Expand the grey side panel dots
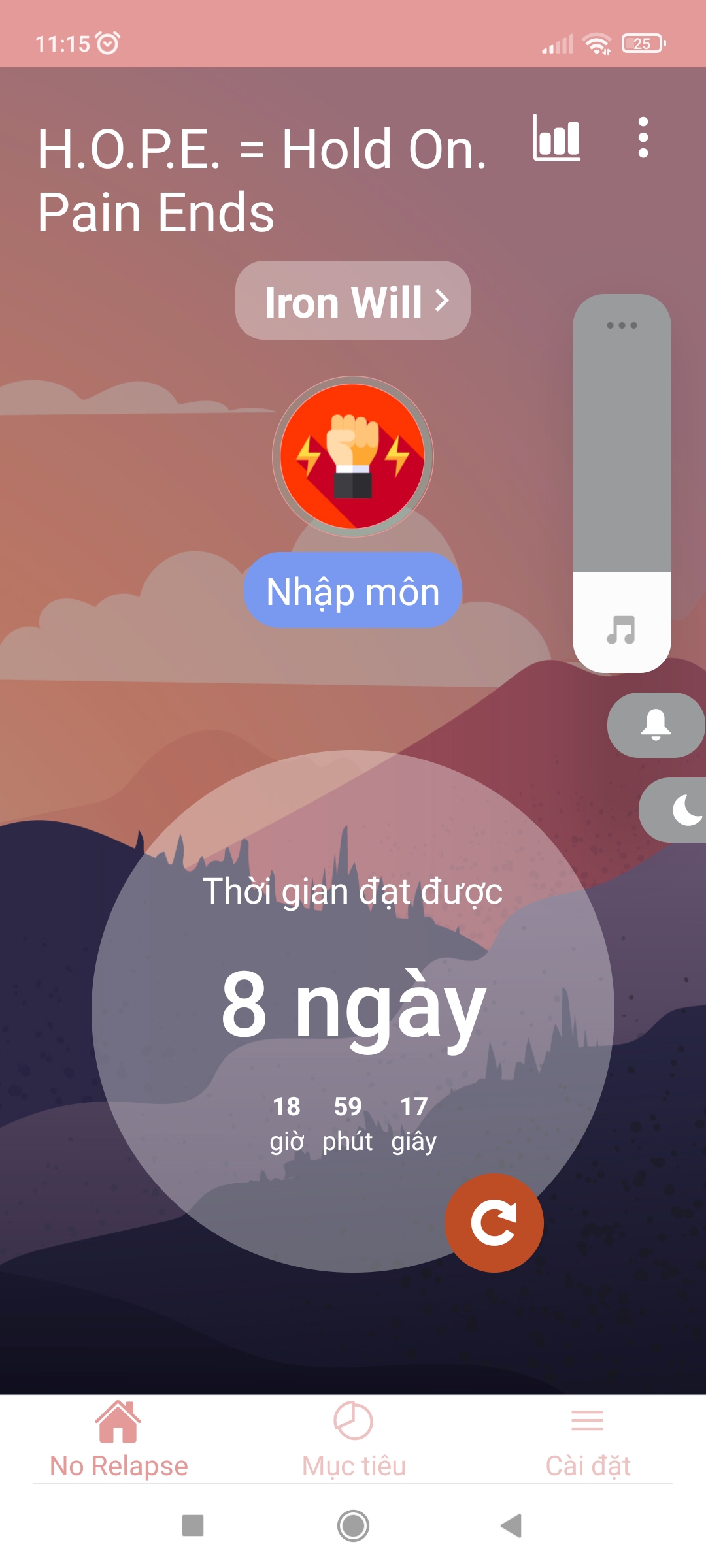 click(622, 325)
